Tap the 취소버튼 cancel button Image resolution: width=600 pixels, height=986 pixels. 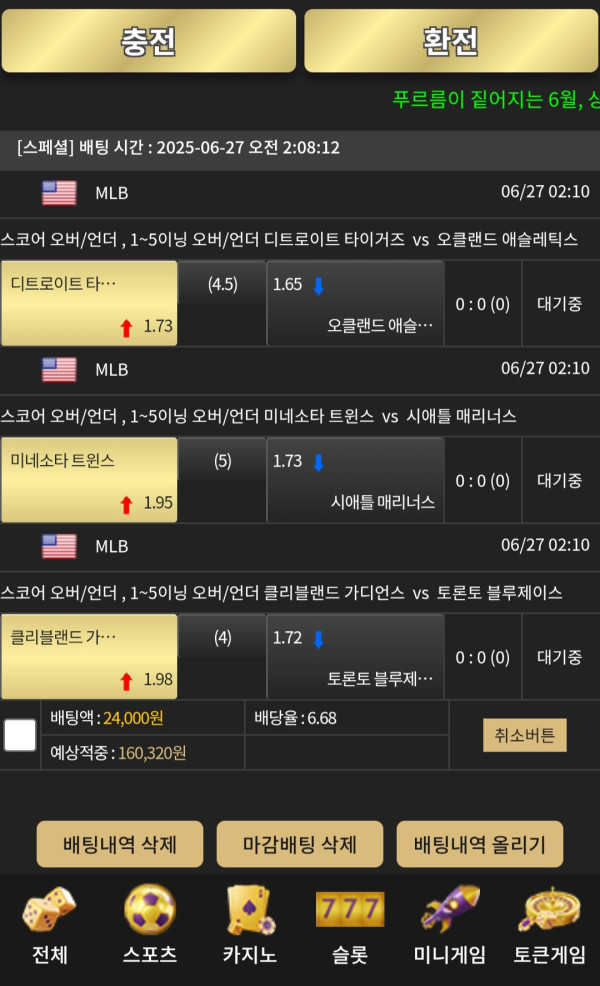[525, 735]
